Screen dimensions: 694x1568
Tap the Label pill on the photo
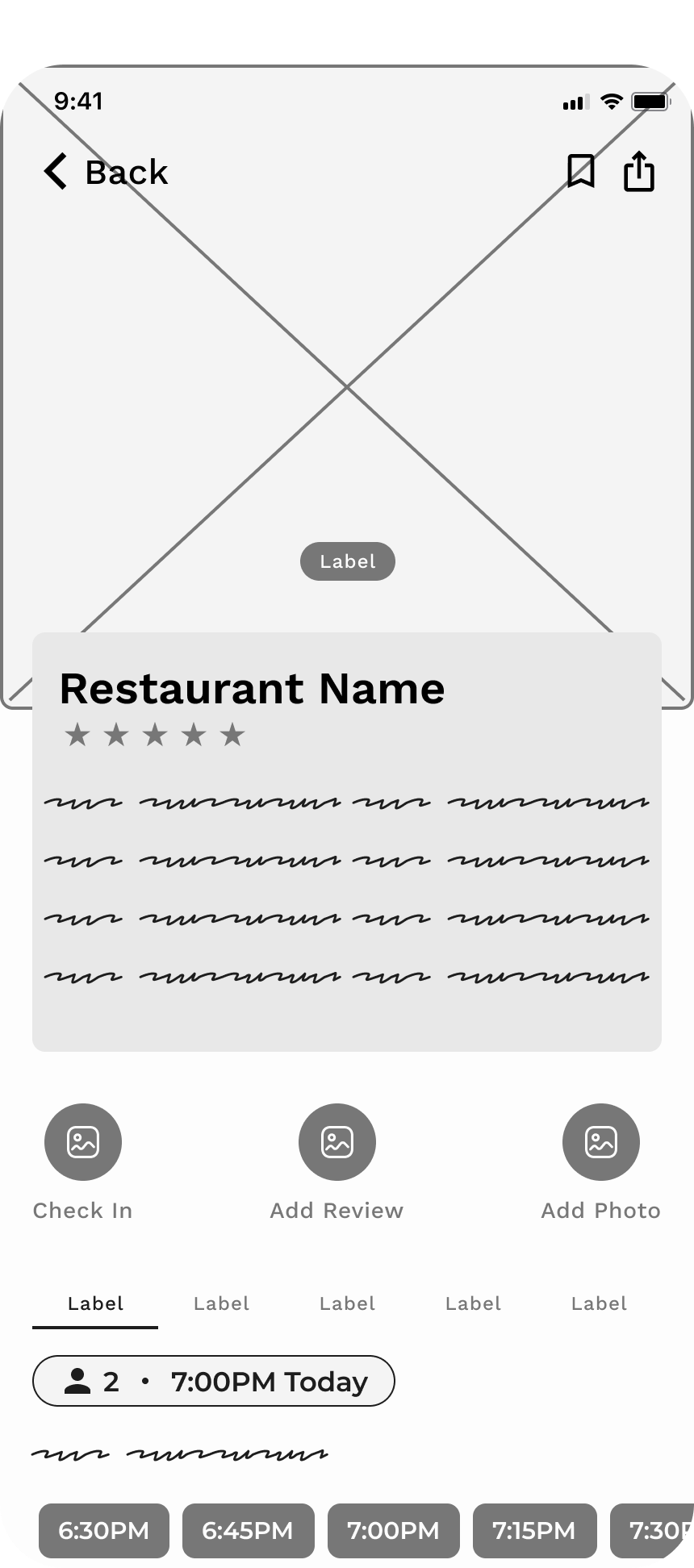tap(347, 561)
